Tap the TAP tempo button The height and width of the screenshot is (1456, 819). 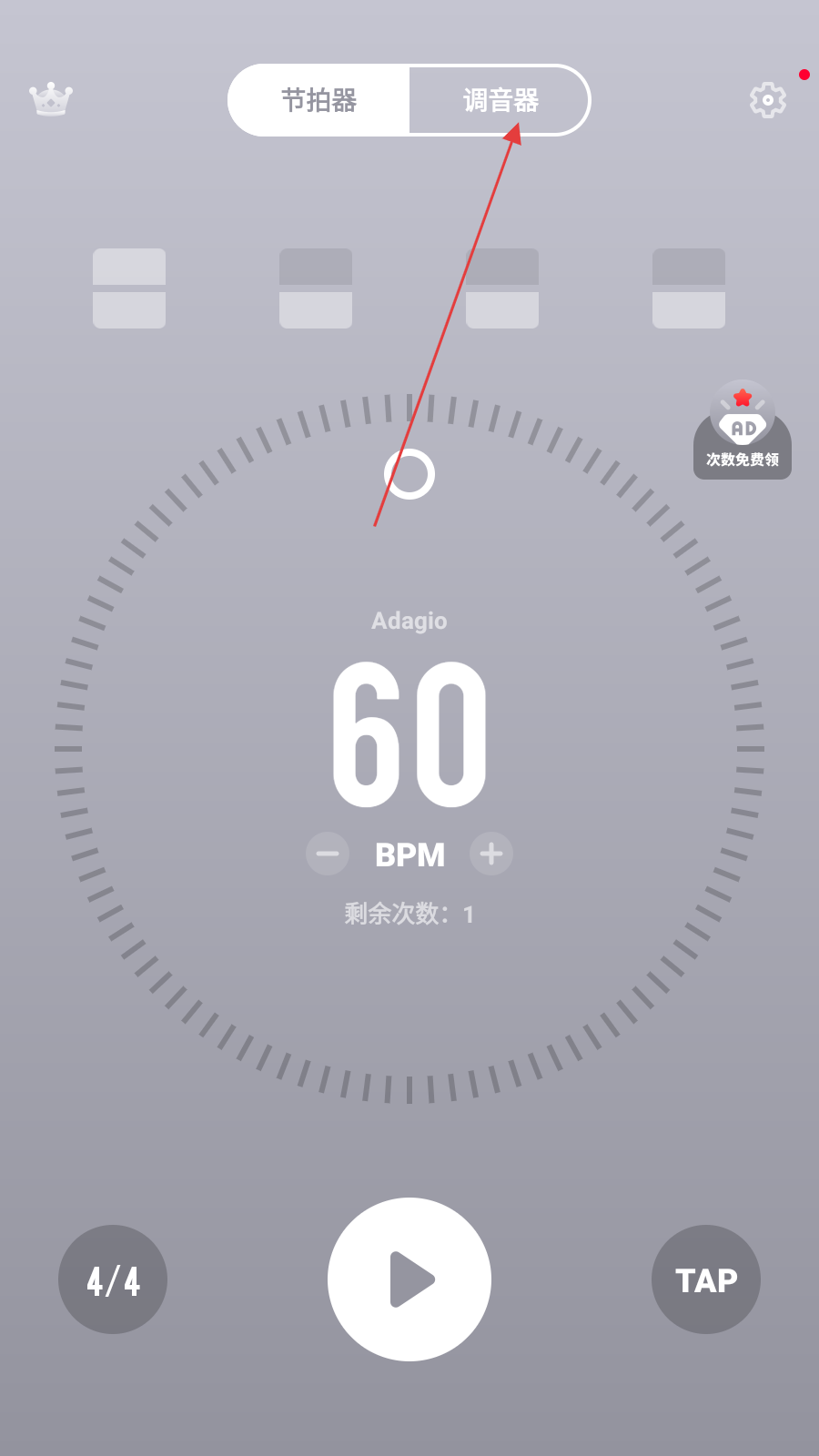tap(706, 1279)
